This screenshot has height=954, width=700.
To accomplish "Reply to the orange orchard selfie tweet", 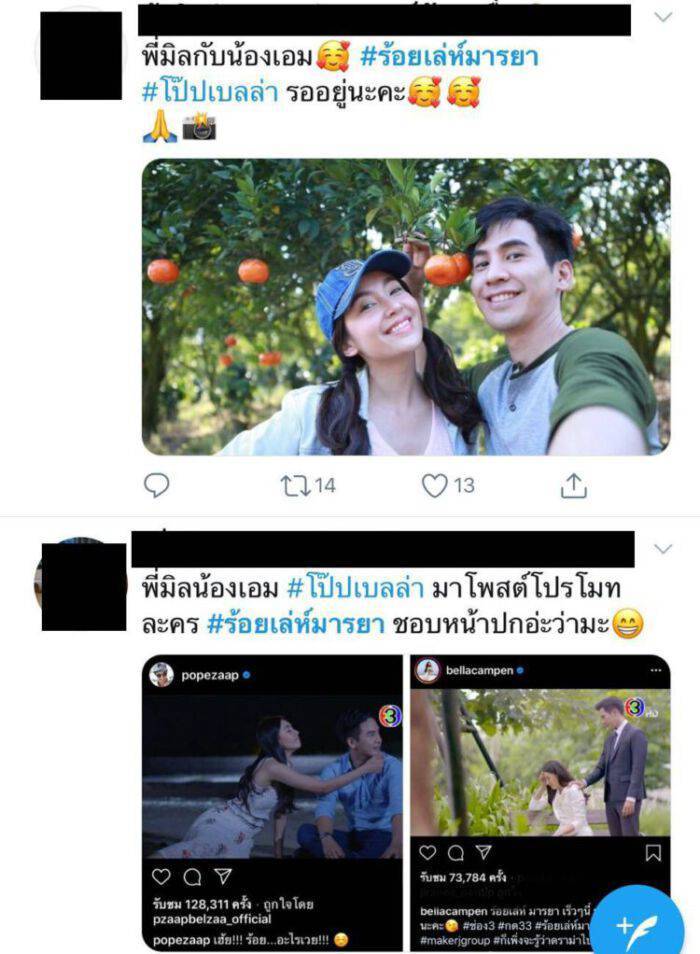I will tap(157, 486).
